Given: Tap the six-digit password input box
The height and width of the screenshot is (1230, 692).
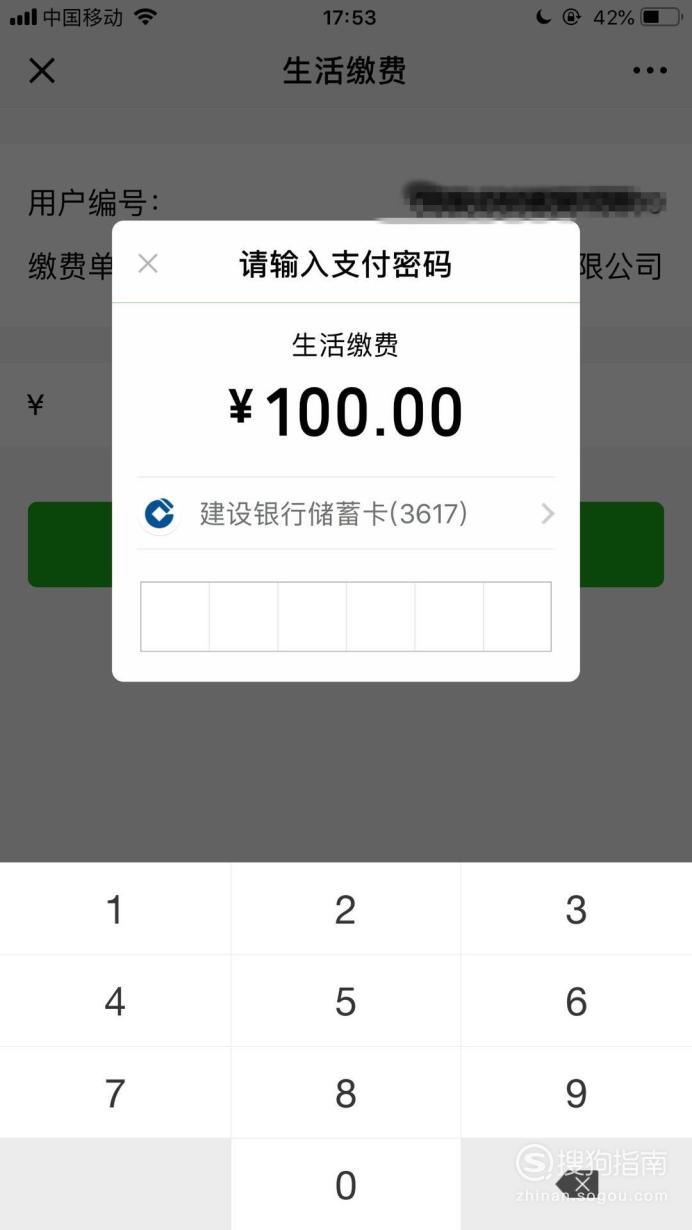Looking at the screenshot, I should [346, 617].
